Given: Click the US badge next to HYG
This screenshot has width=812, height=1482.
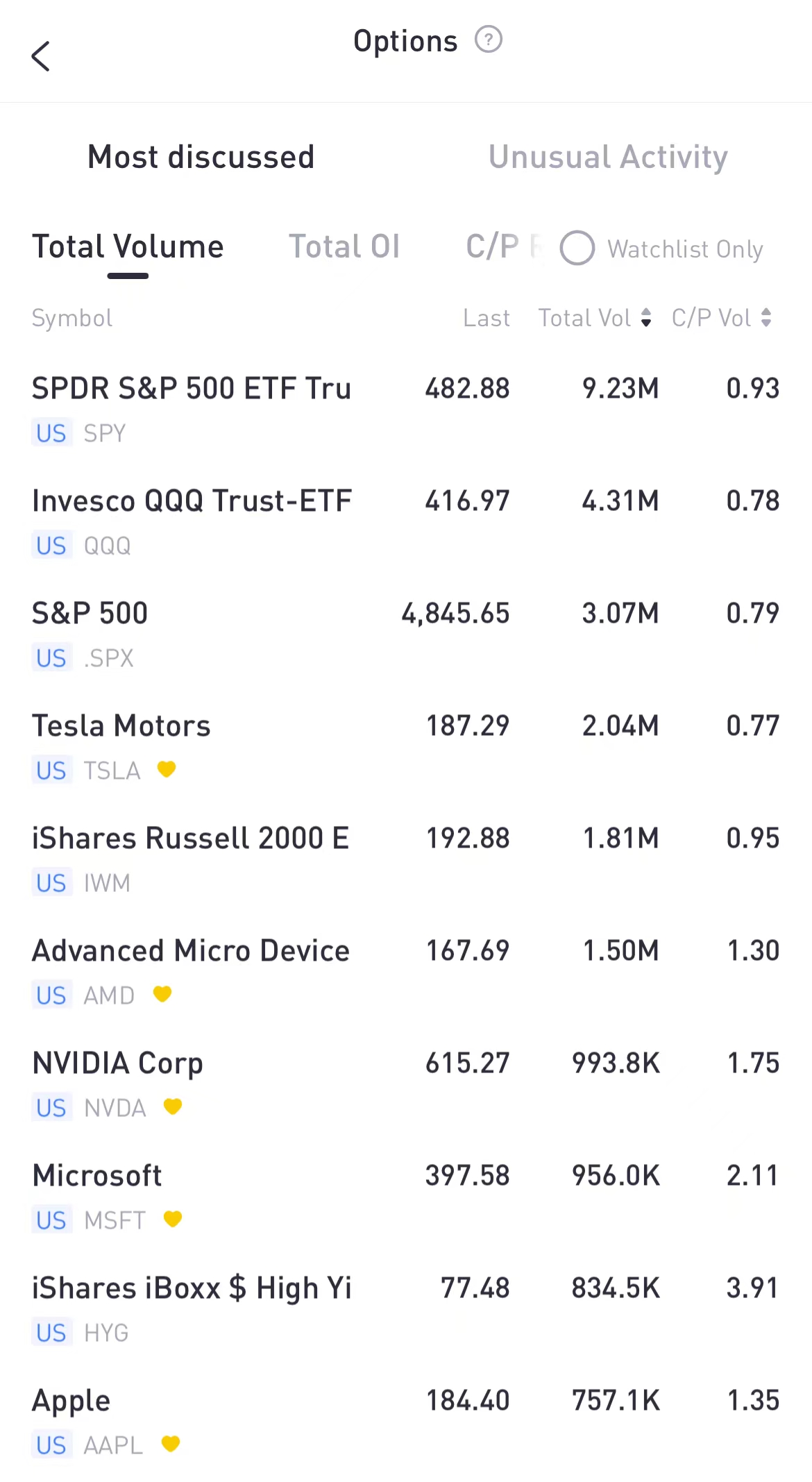Looking at the screenshot, I should 51,1331.
